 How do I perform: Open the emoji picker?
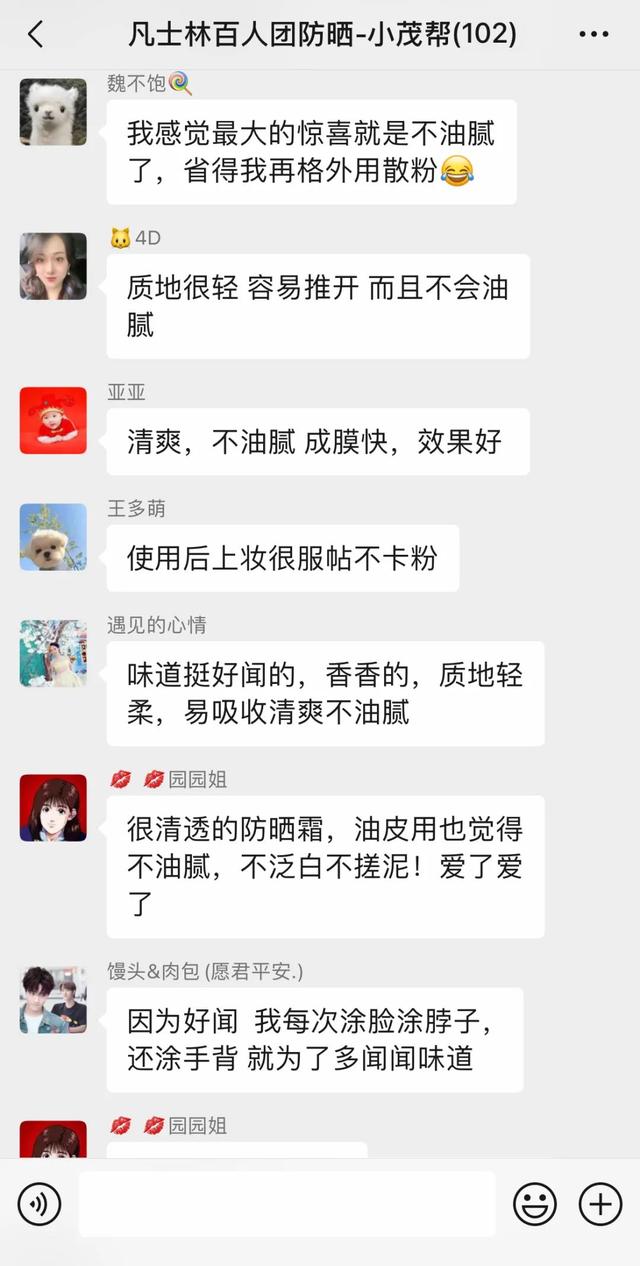point(535,1204)
